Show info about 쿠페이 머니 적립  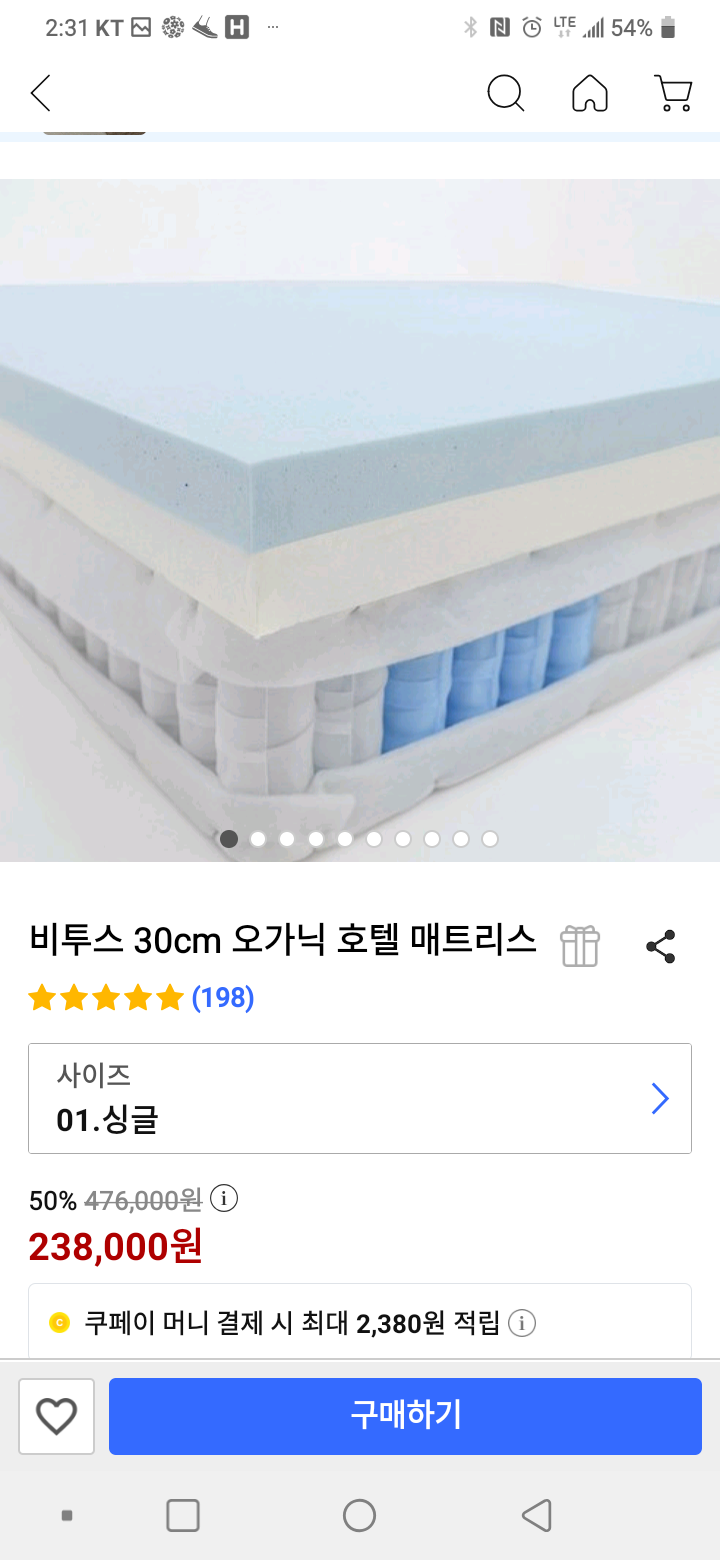click(522, 1324)
